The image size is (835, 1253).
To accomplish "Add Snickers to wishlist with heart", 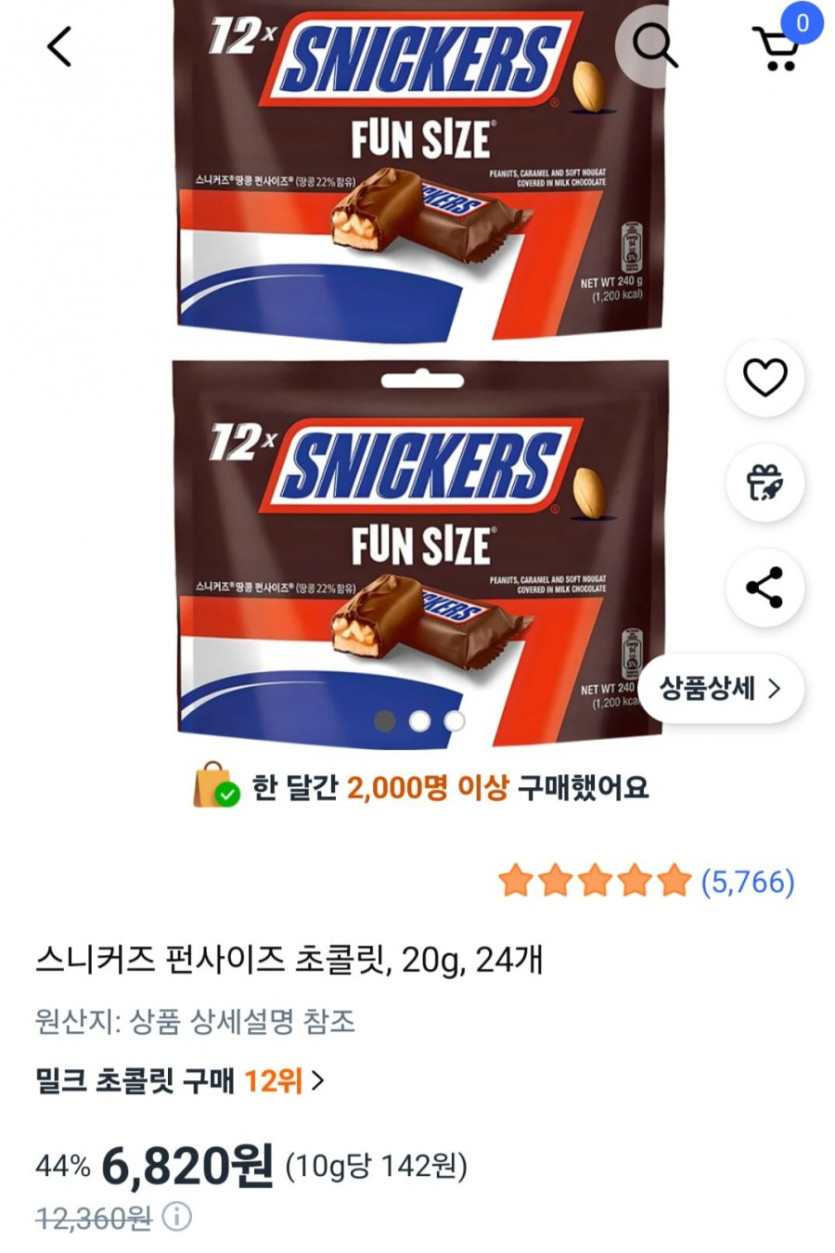I will tap(765, 378).
